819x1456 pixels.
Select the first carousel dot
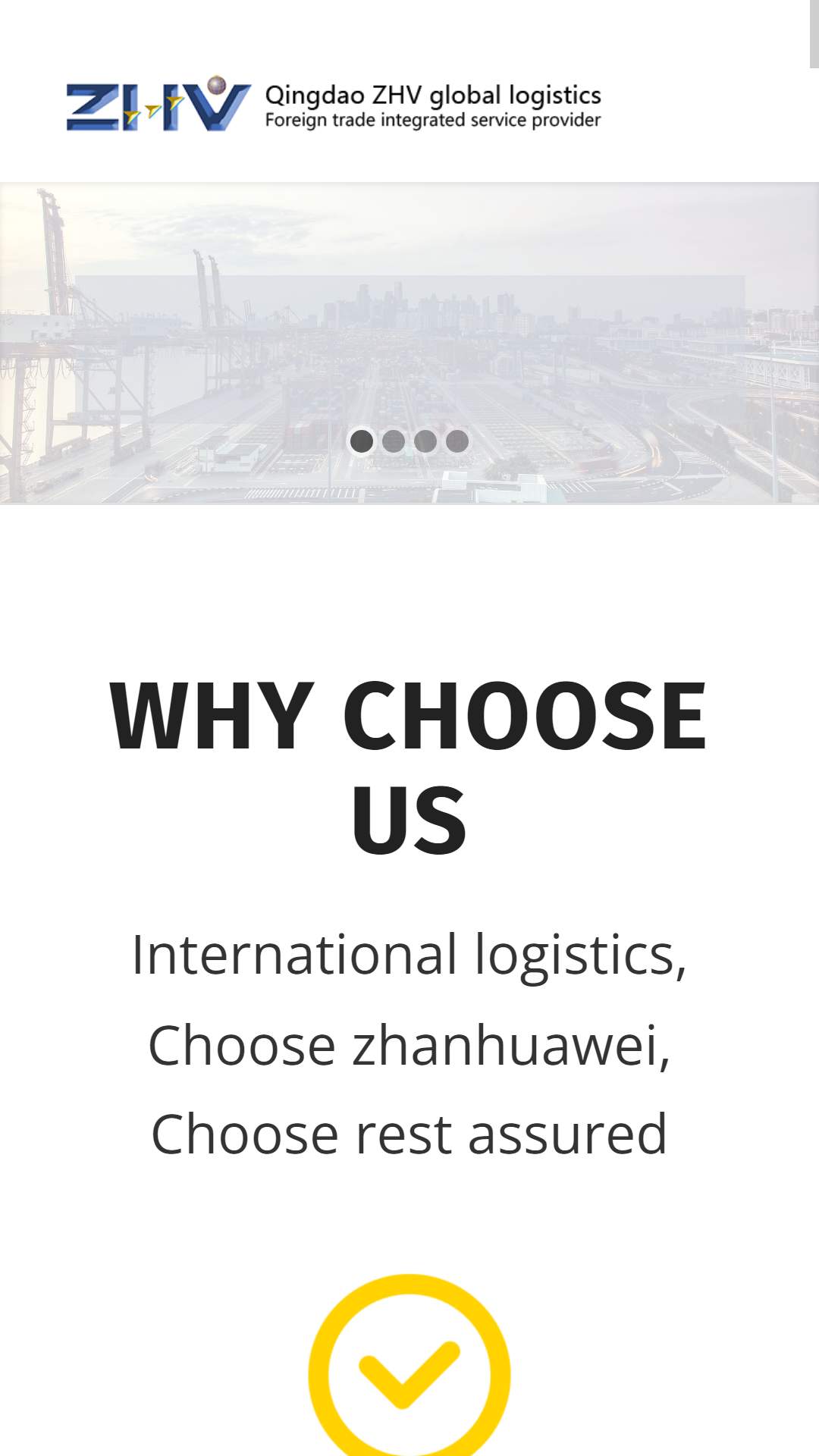click(x=362, y=441)
